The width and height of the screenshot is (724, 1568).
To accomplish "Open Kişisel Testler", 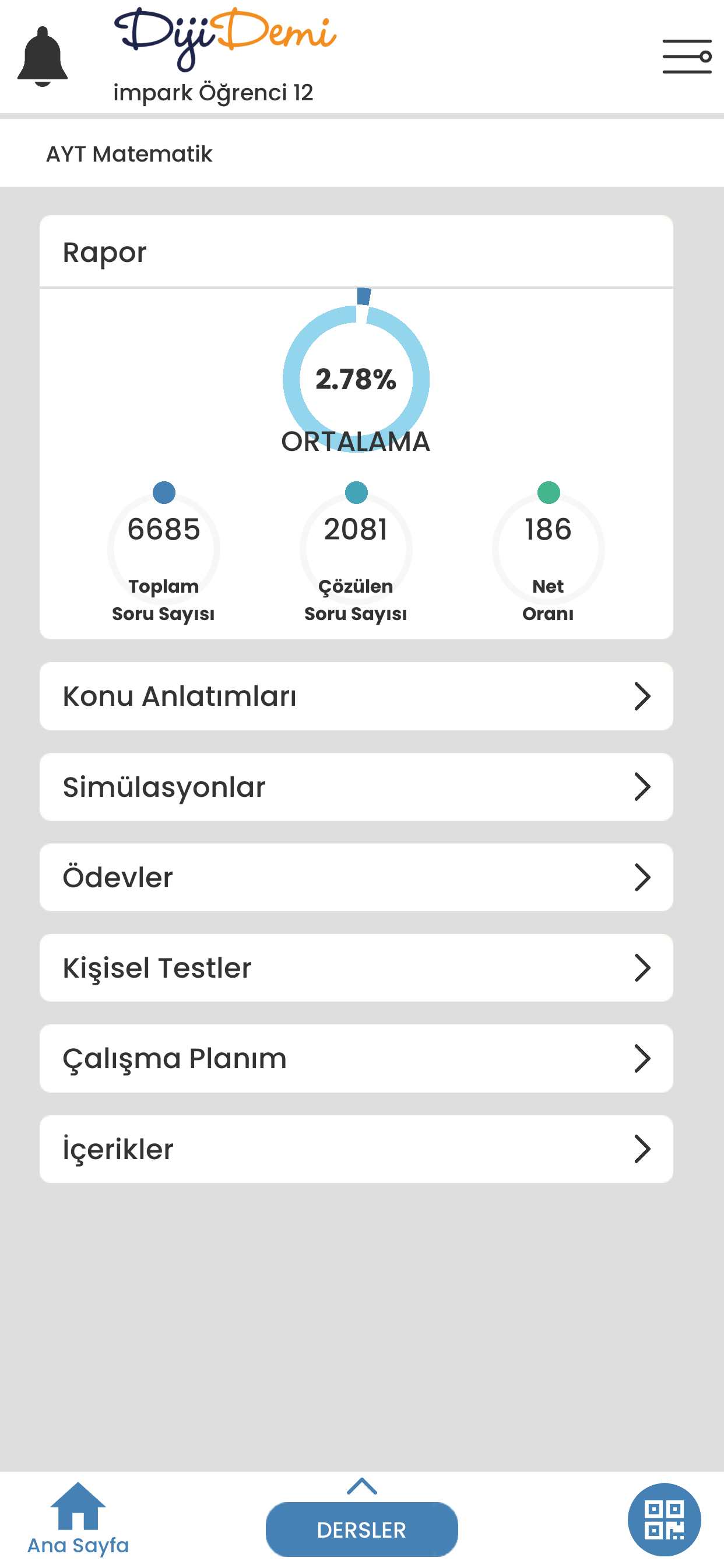I will click(x=356, y=967).
